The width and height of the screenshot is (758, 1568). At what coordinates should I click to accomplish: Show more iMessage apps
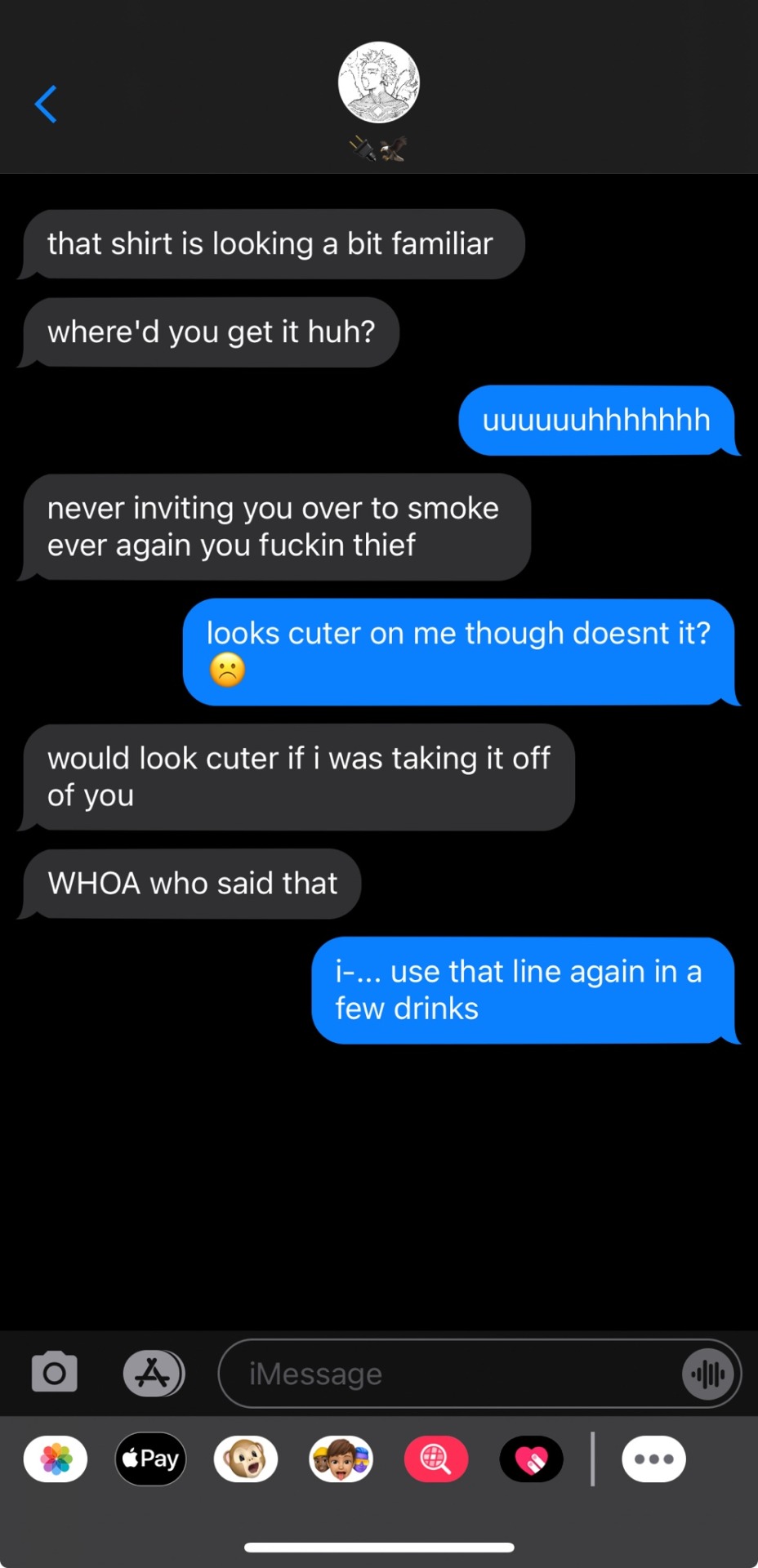(x=653, y=1459)
